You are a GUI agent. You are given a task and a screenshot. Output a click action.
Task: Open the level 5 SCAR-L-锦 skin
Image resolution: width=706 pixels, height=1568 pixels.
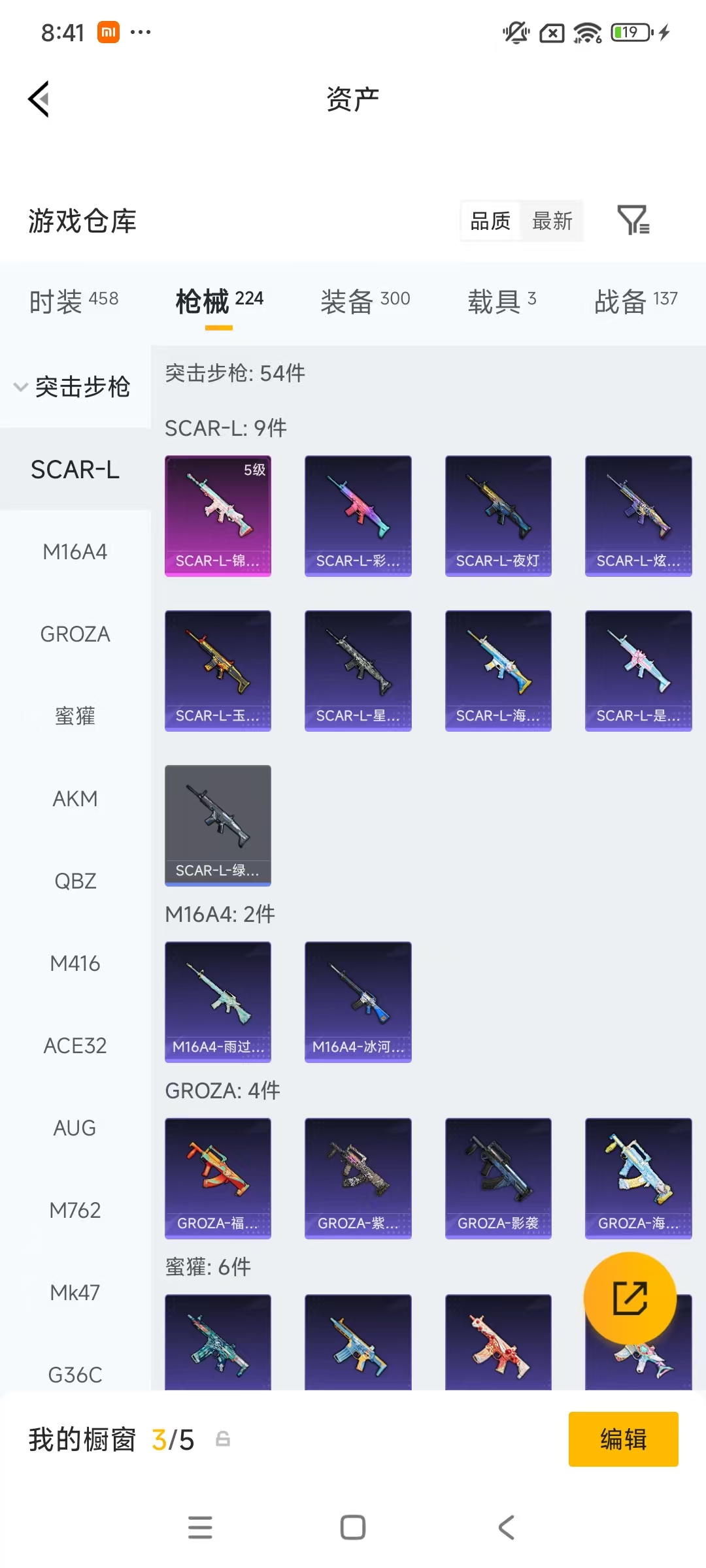point(218,515)
